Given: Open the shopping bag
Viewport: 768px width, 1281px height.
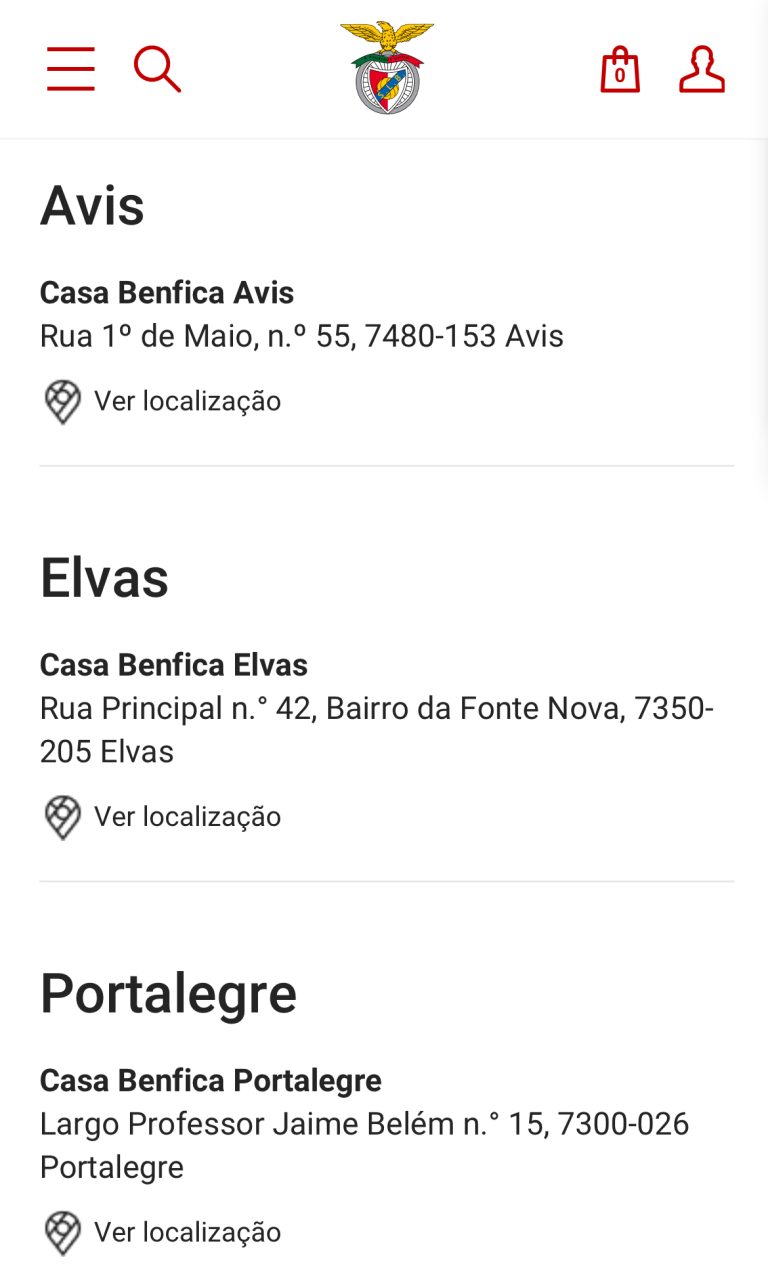Looking at the screenshot, I should tap(620, 70).
